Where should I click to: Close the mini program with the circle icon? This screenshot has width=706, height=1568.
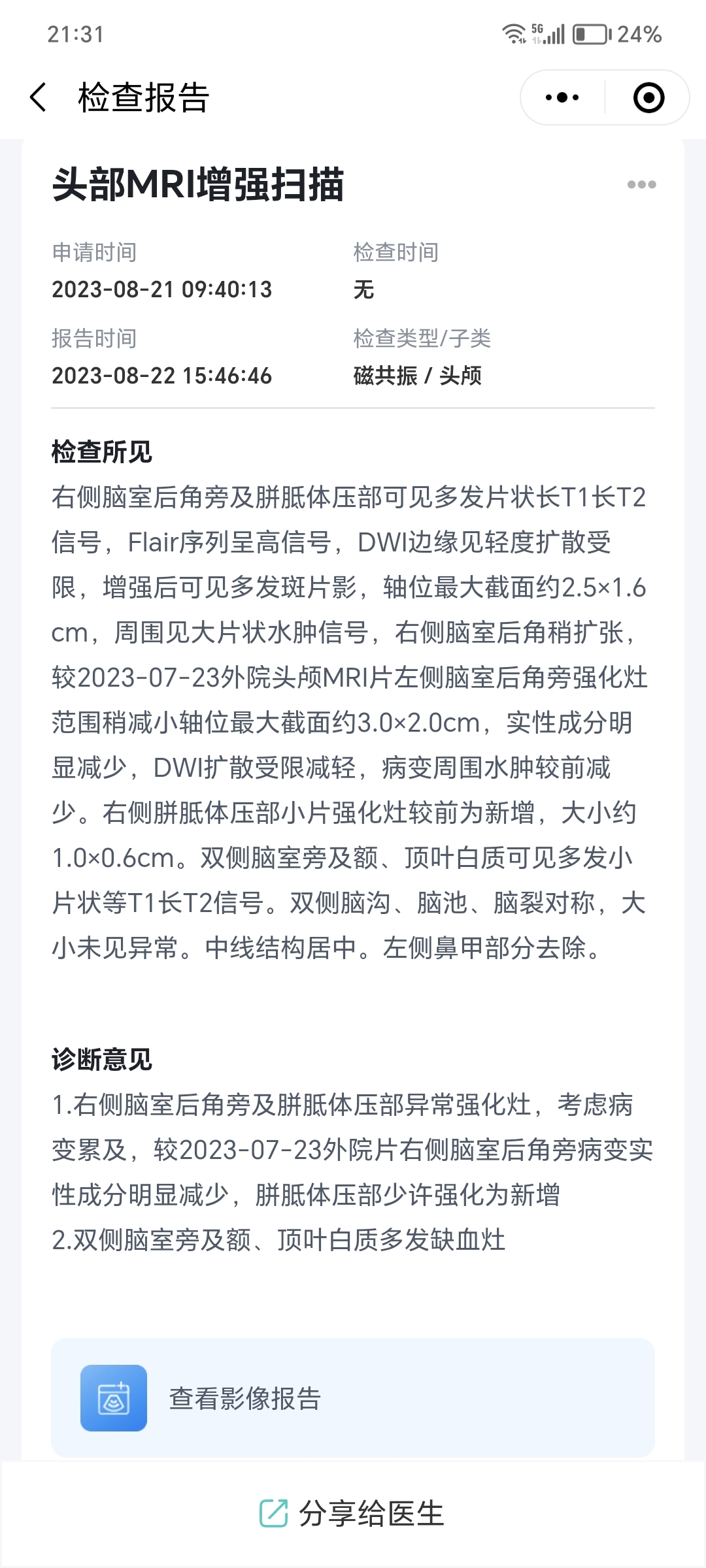coord(648,98)
